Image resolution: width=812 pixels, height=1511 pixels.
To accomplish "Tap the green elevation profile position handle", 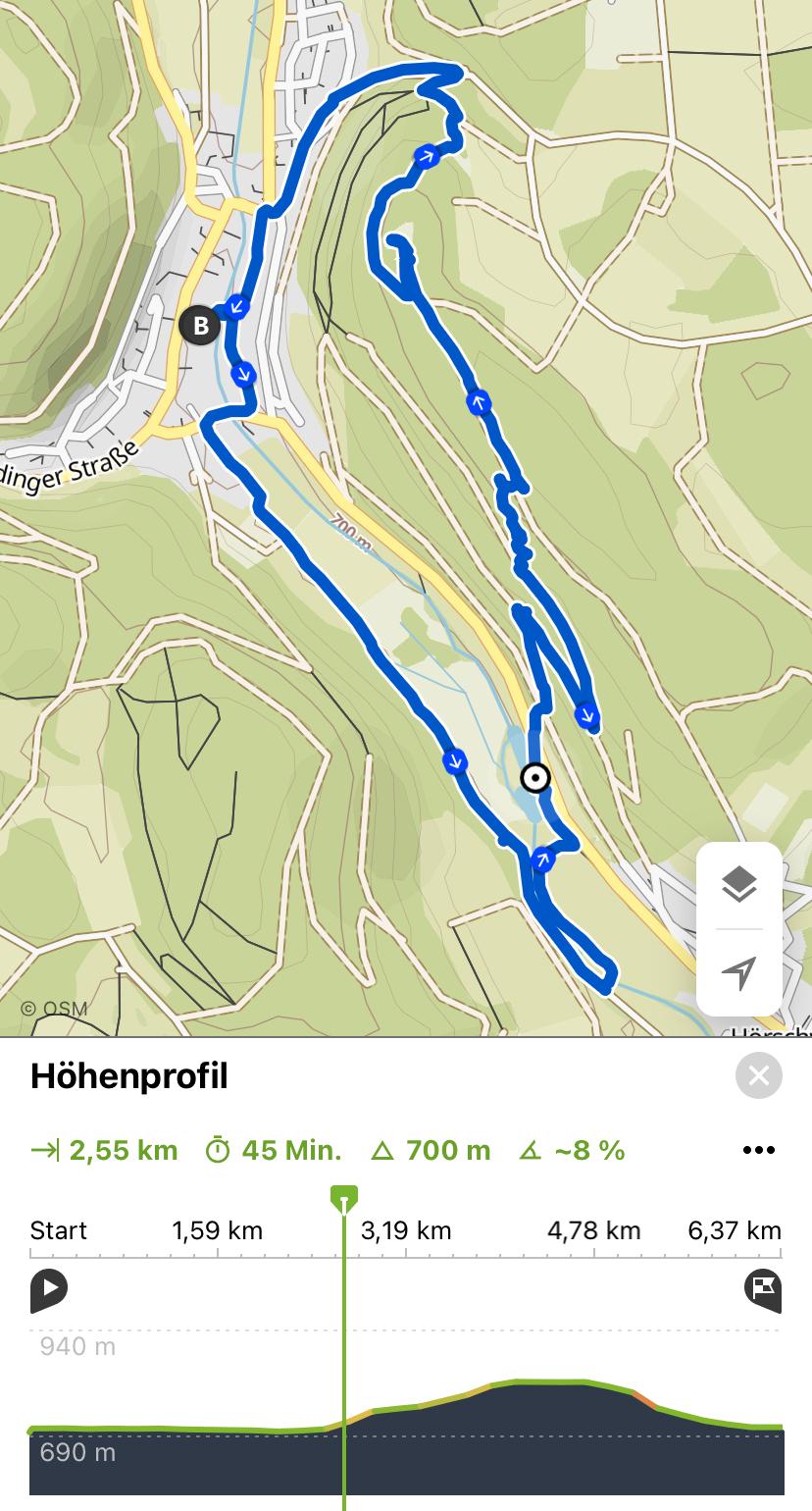I will pyautogui.click(x=344, y=1198).
